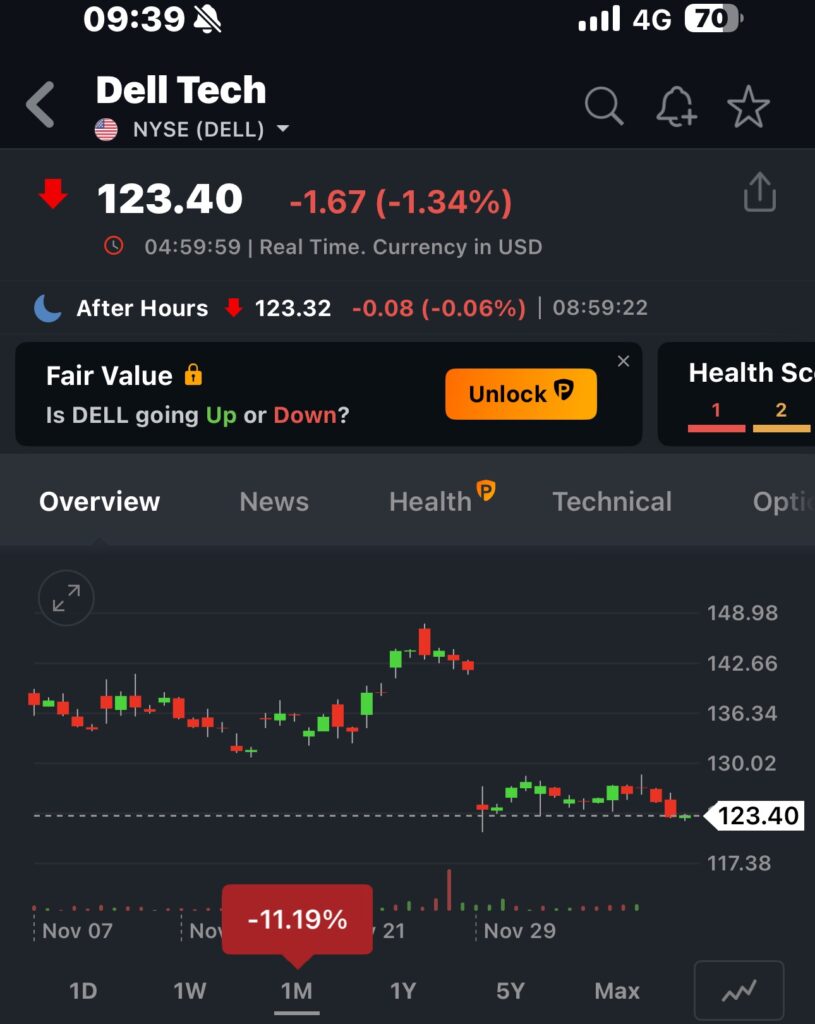Viewport: 815px width, 1024px height.
Task: Share the Dell Tech quote
Action: click(x=760, y=192)
